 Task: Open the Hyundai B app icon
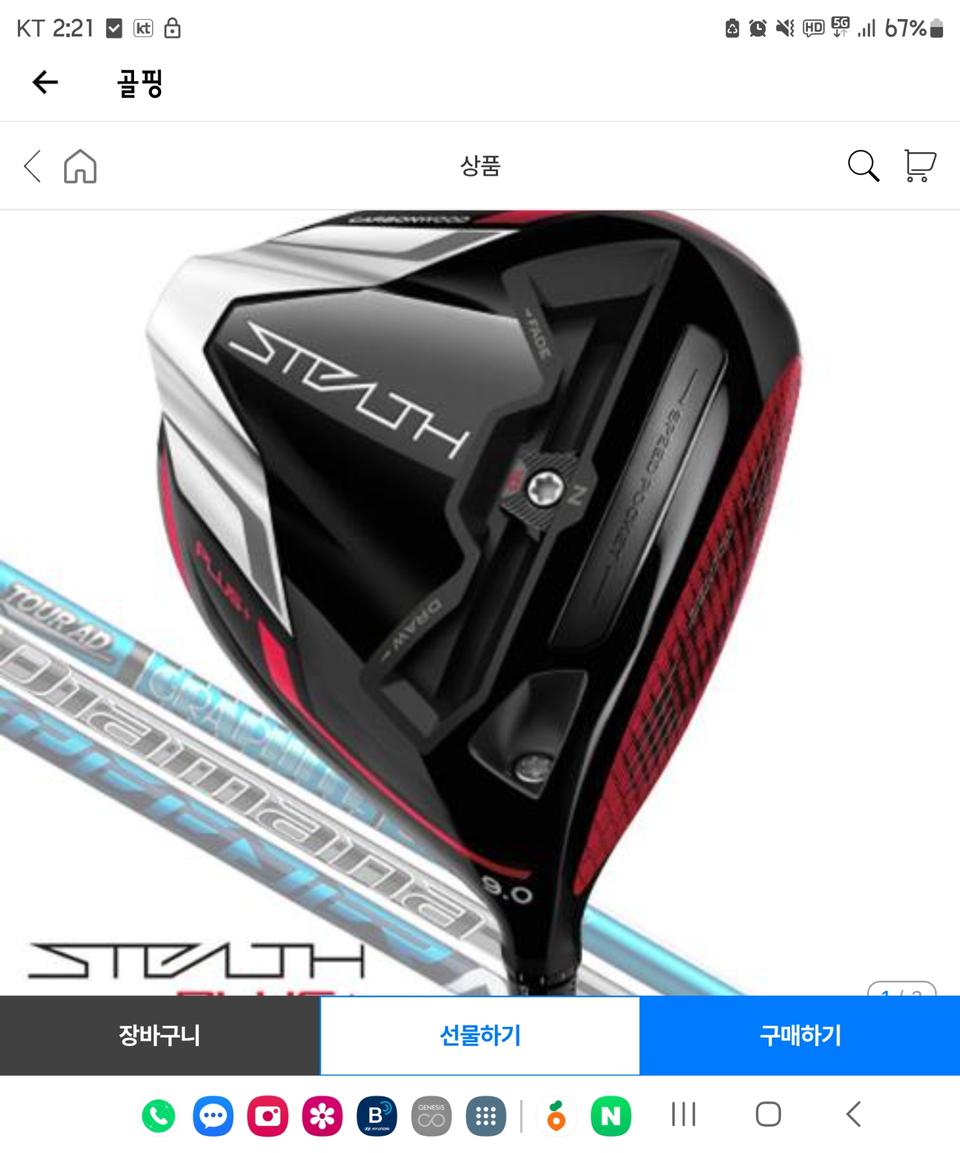click(375, 1115)
